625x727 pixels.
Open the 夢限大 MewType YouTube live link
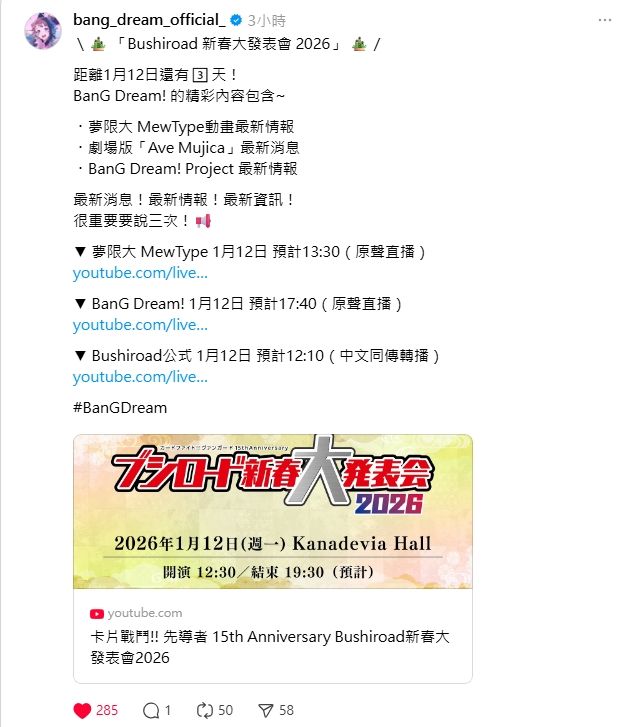[140, 272]
